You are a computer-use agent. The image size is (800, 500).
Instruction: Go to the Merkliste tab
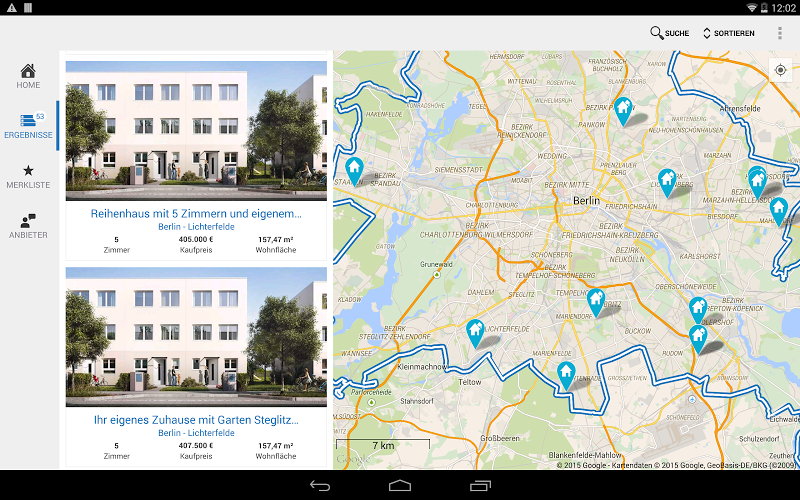point(28,177)
